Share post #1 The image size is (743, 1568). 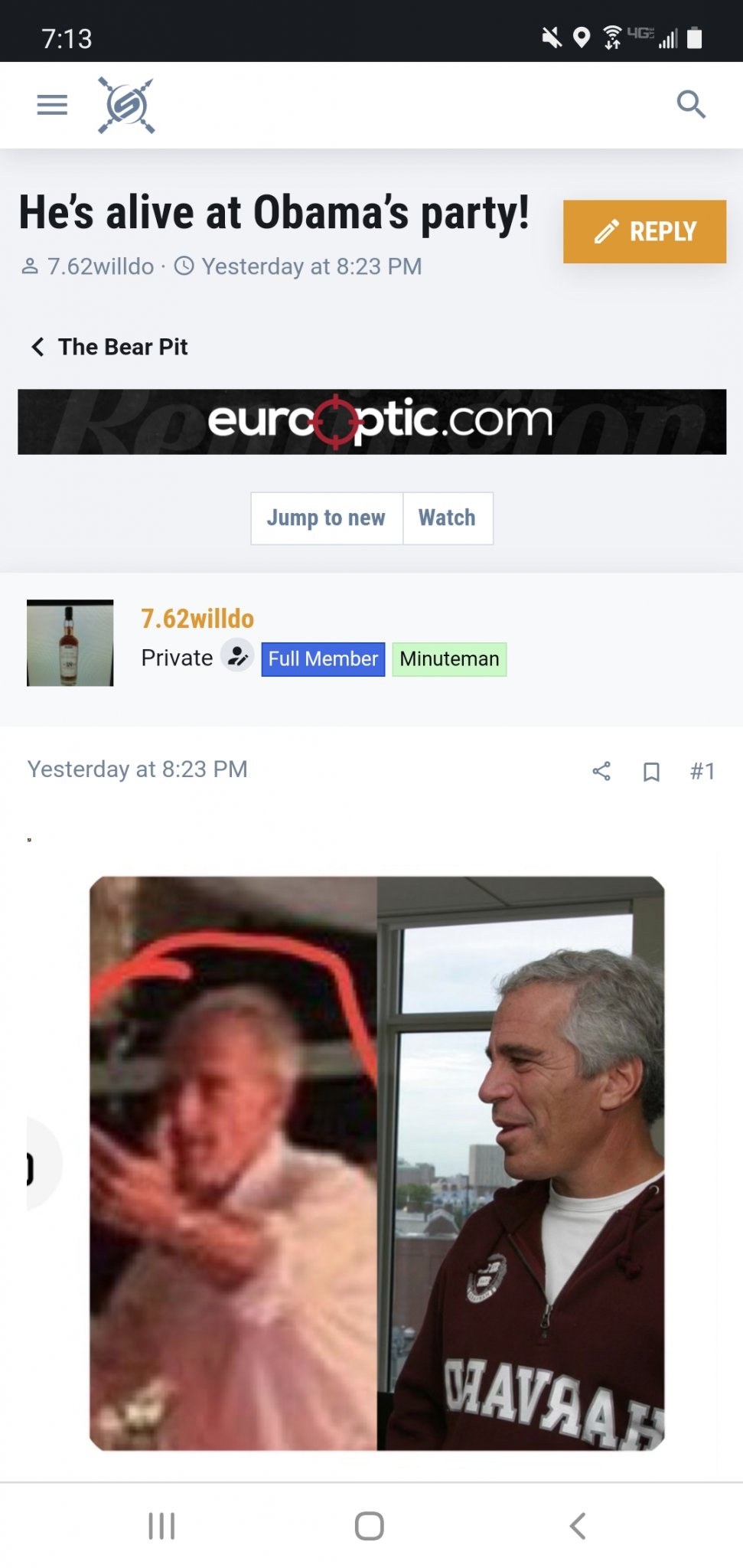pyautogui.click(x=601, y=771)
